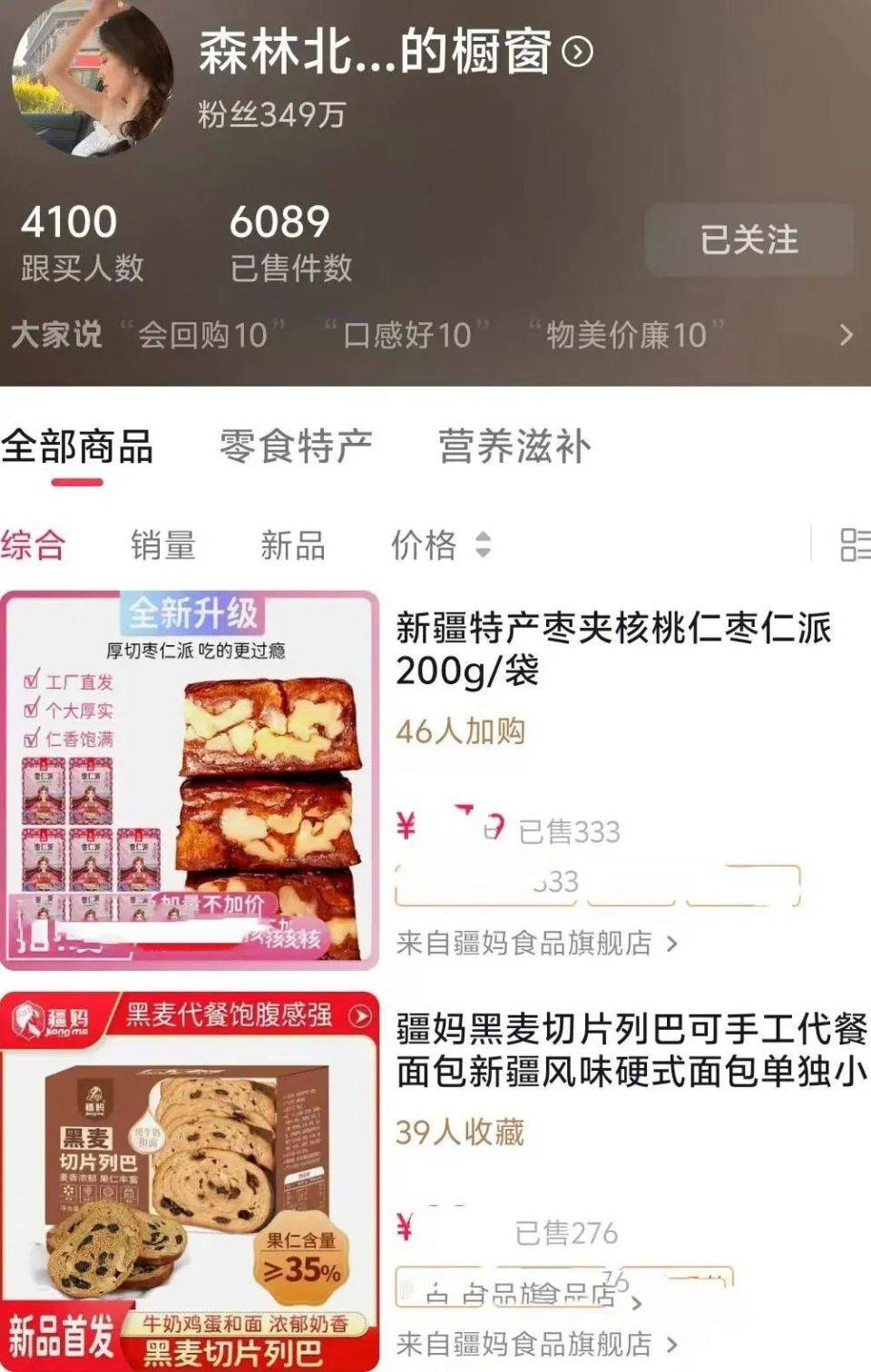Tap the 已关注 follow button
The width and height of the screenshot is (871, 1372).
(749, 240)
